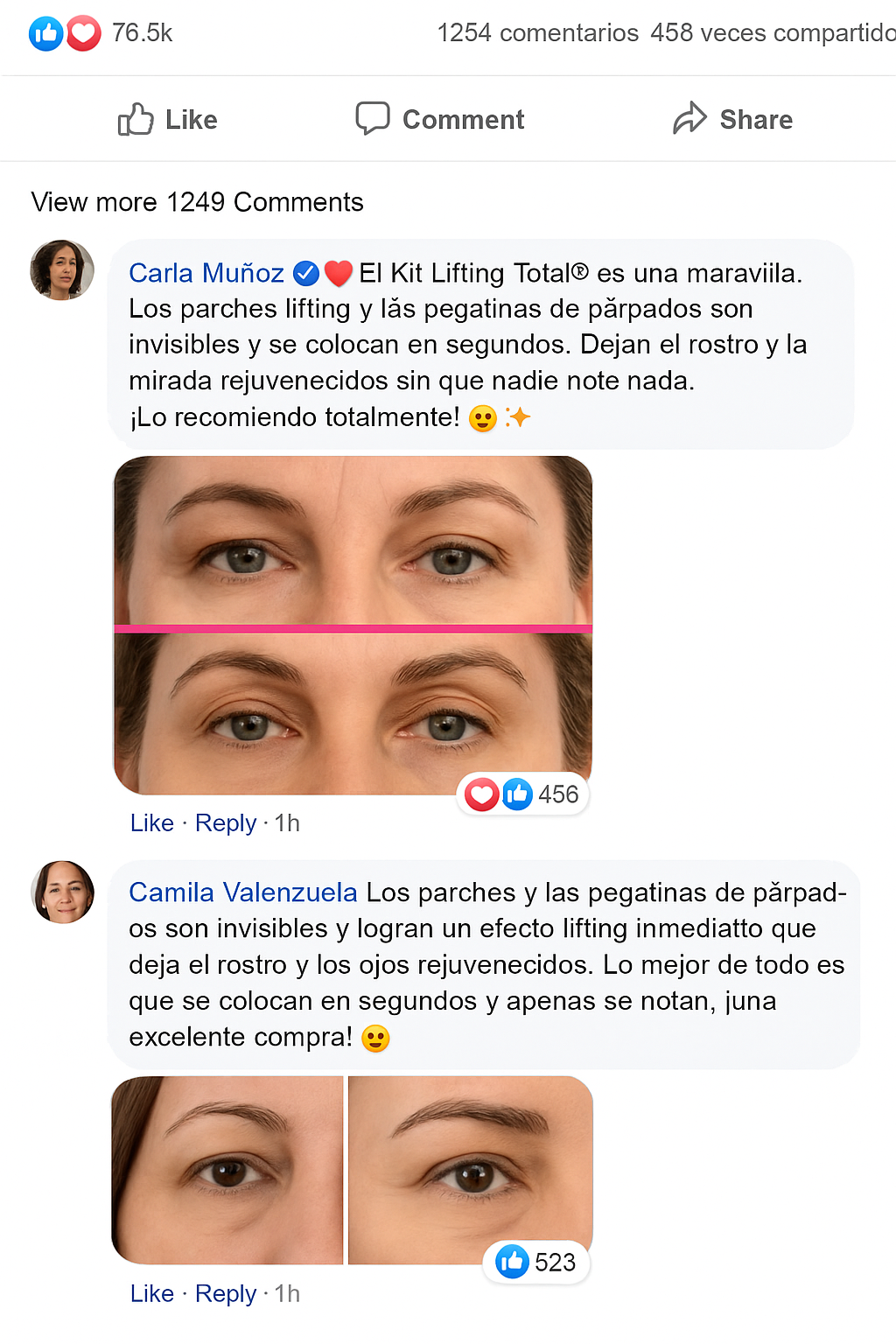
Task: View more 1249 Comments
Action: pos(197,202)
